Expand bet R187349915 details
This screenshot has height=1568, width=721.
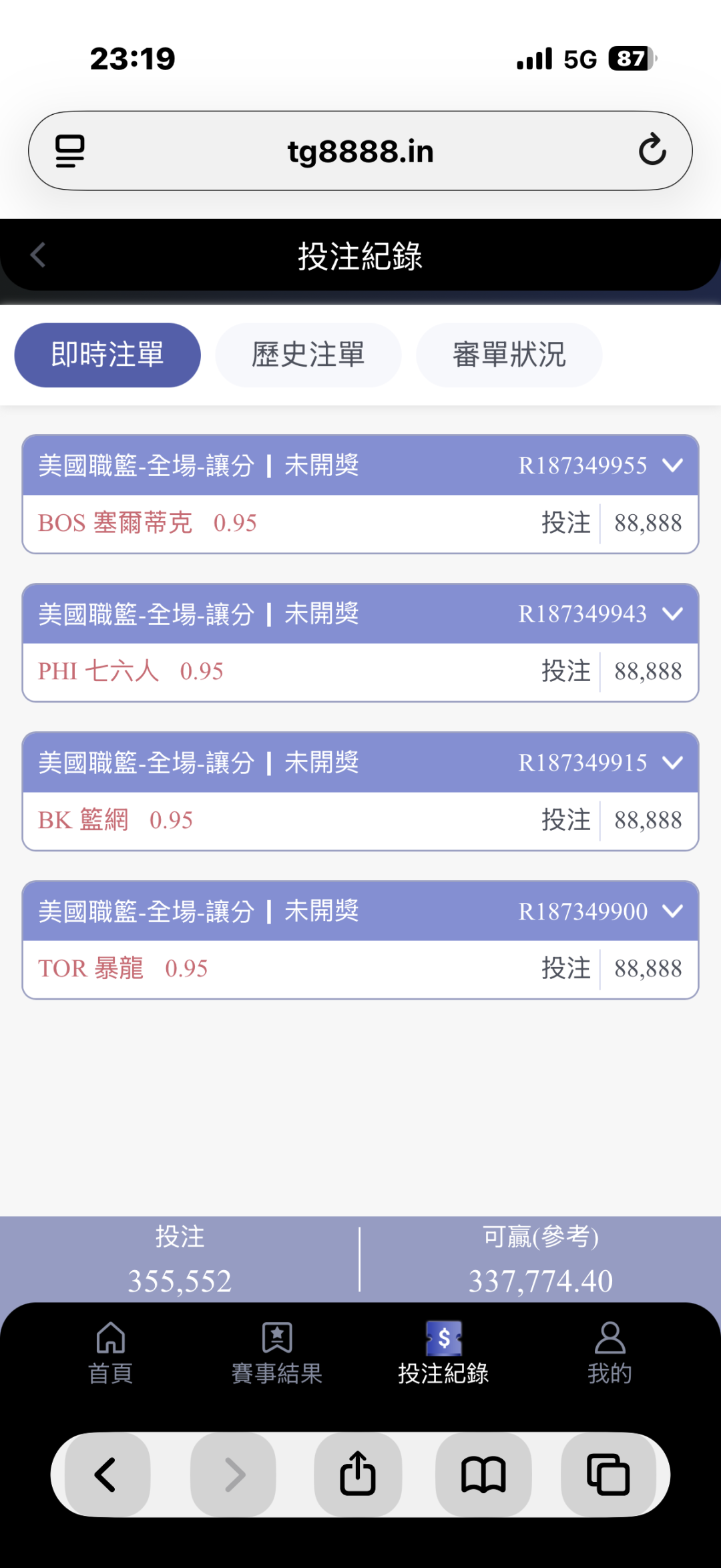pos(673,762)
